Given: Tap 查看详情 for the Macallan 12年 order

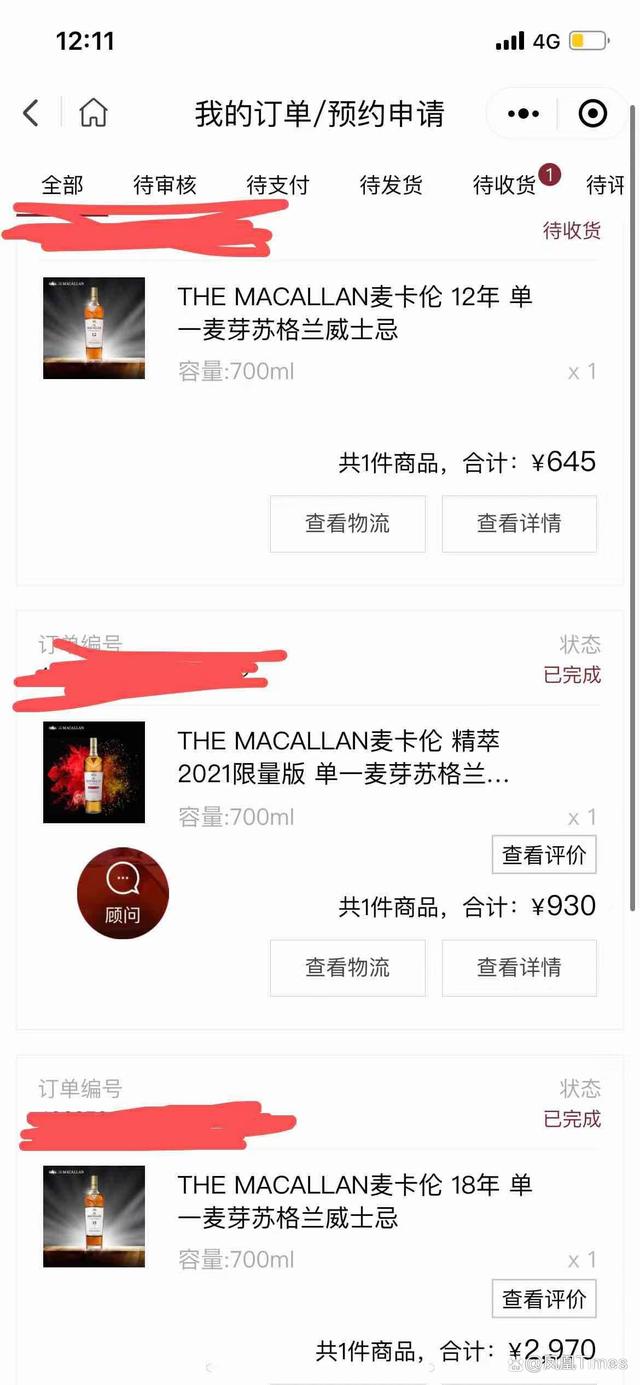Looking at the screenshot, I should click(519, 523).
